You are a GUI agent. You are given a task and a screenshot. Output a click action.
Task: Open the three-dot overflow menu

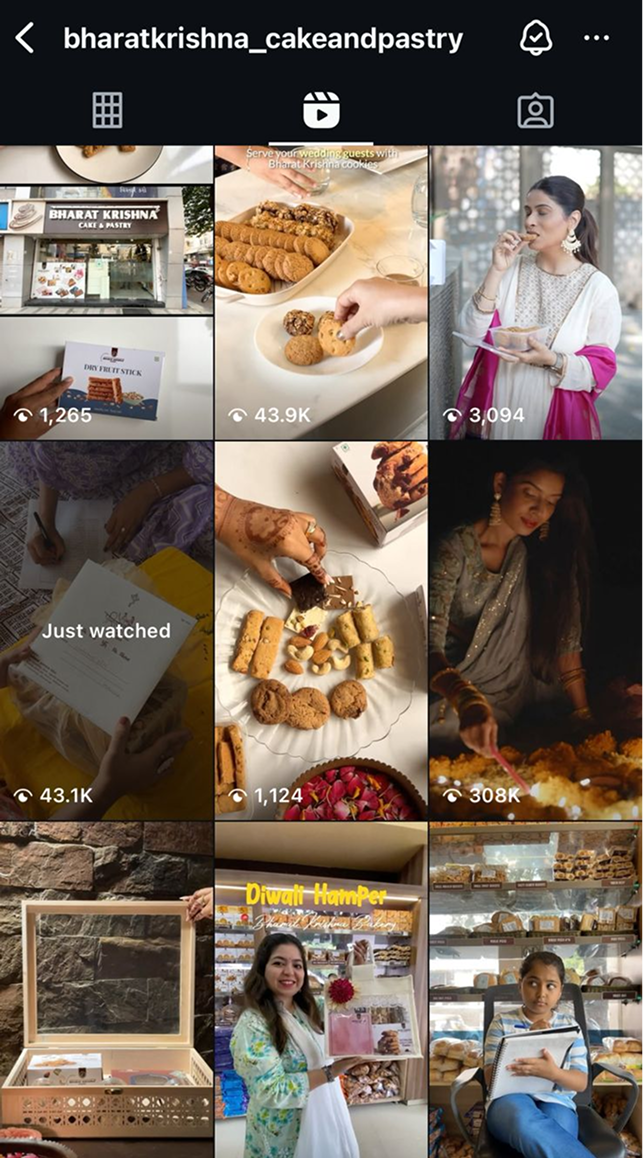coord(596,39)
